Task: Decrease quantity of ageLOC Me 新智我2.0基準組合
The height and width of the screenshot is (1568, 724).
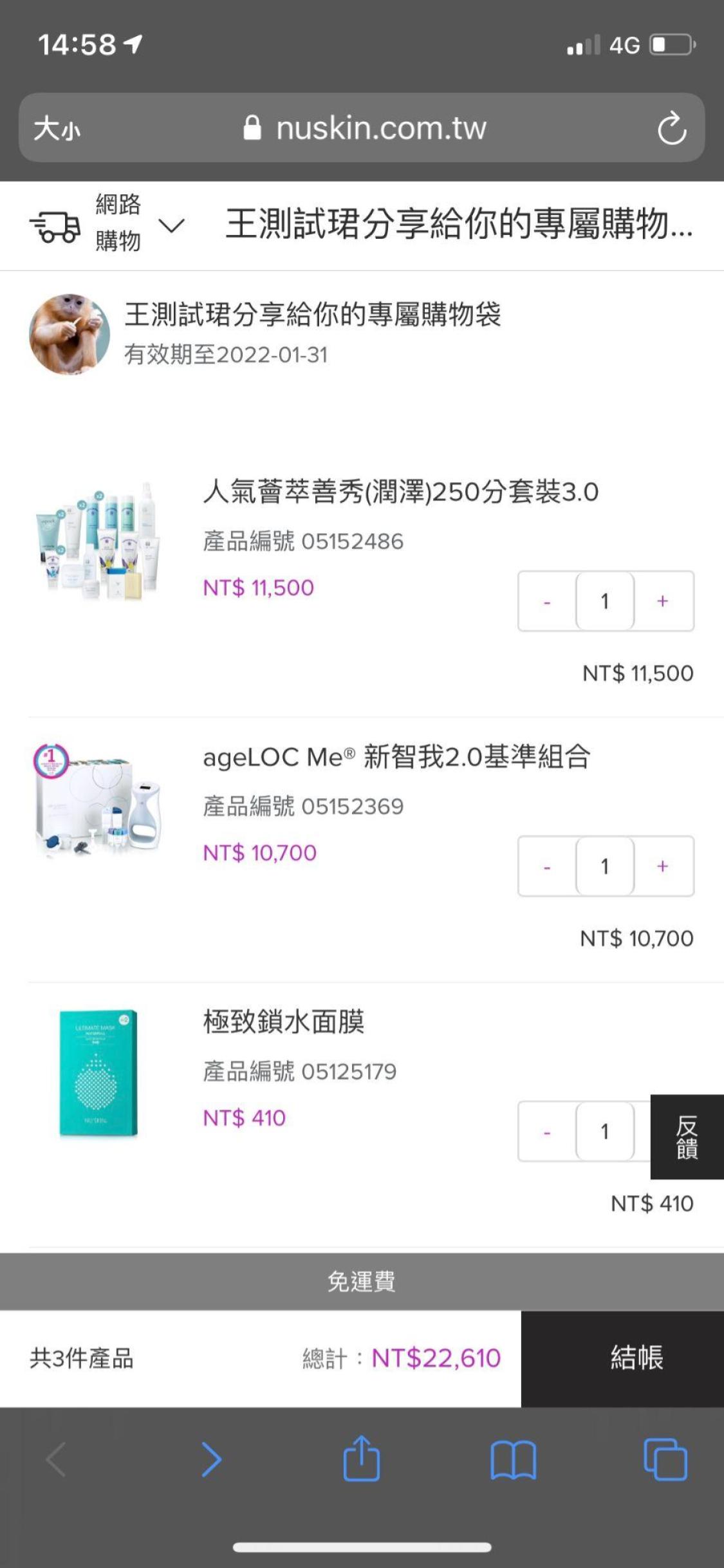Action: coord(547,866)
